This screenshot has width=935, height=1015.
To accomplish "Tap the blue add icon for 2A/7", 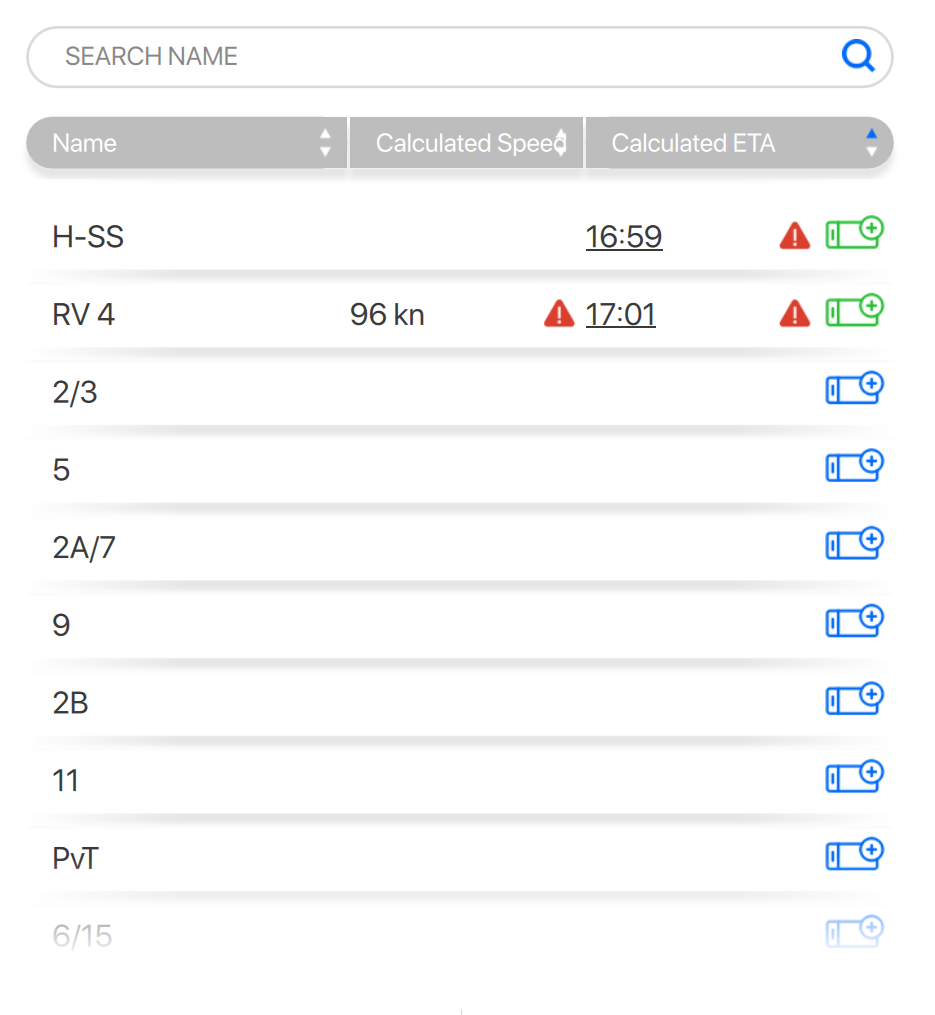I will (x=854, y=545).
